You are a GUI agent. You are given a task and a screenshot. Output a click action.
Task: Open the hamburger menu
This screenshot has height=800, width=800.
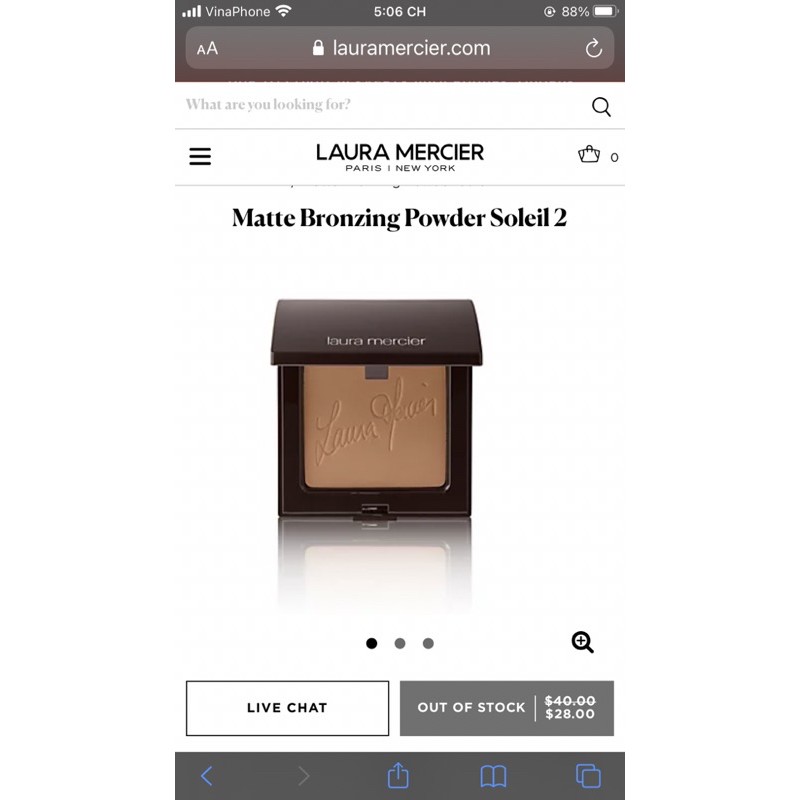[x=200, y=156]
